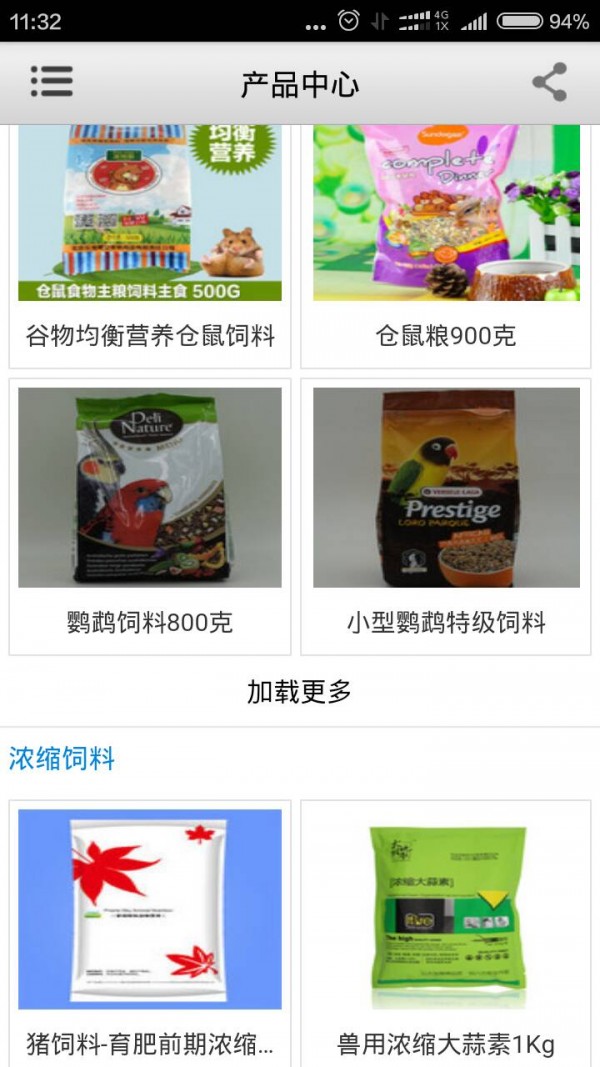The image size is (600, 1067).
Task: Open 兽用浓缩大蒜素1Kg product card
Action: 446,930
